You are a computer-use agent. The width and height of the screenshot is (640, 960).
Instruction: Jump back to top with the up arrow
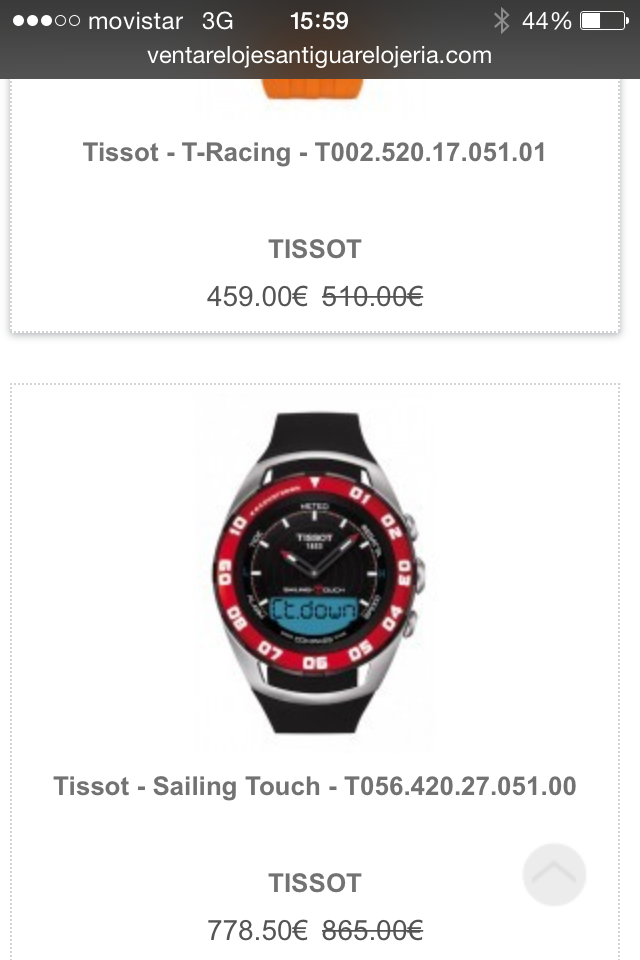554,874
